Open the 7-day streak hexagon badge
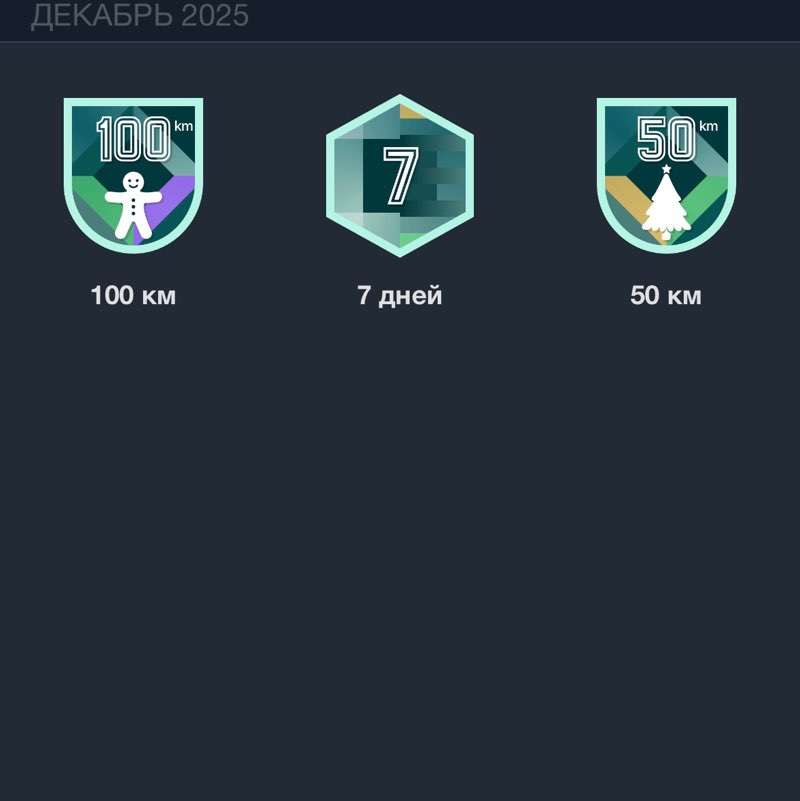Image resolution: width=800 pixels, height=801 pixels. (x=399, y=172)
